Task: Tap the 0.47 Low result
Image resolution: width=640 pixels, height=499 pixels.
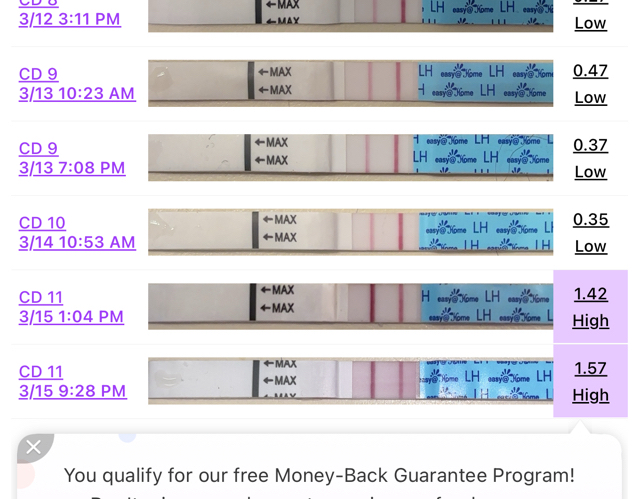Action: point(590,84)
